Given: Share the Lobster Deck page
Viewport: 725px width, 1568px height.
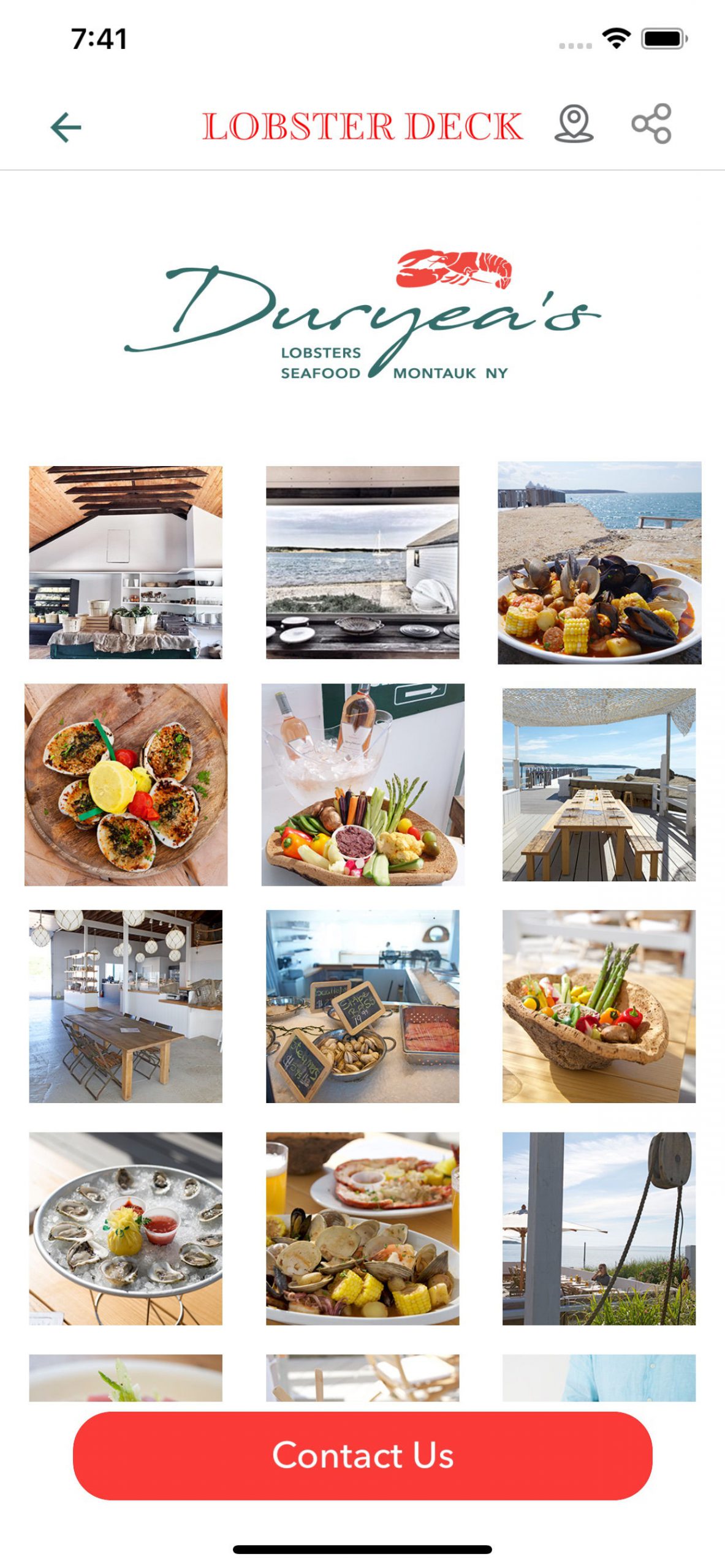Looking at the screenshot, I should [x=651, y=124].
